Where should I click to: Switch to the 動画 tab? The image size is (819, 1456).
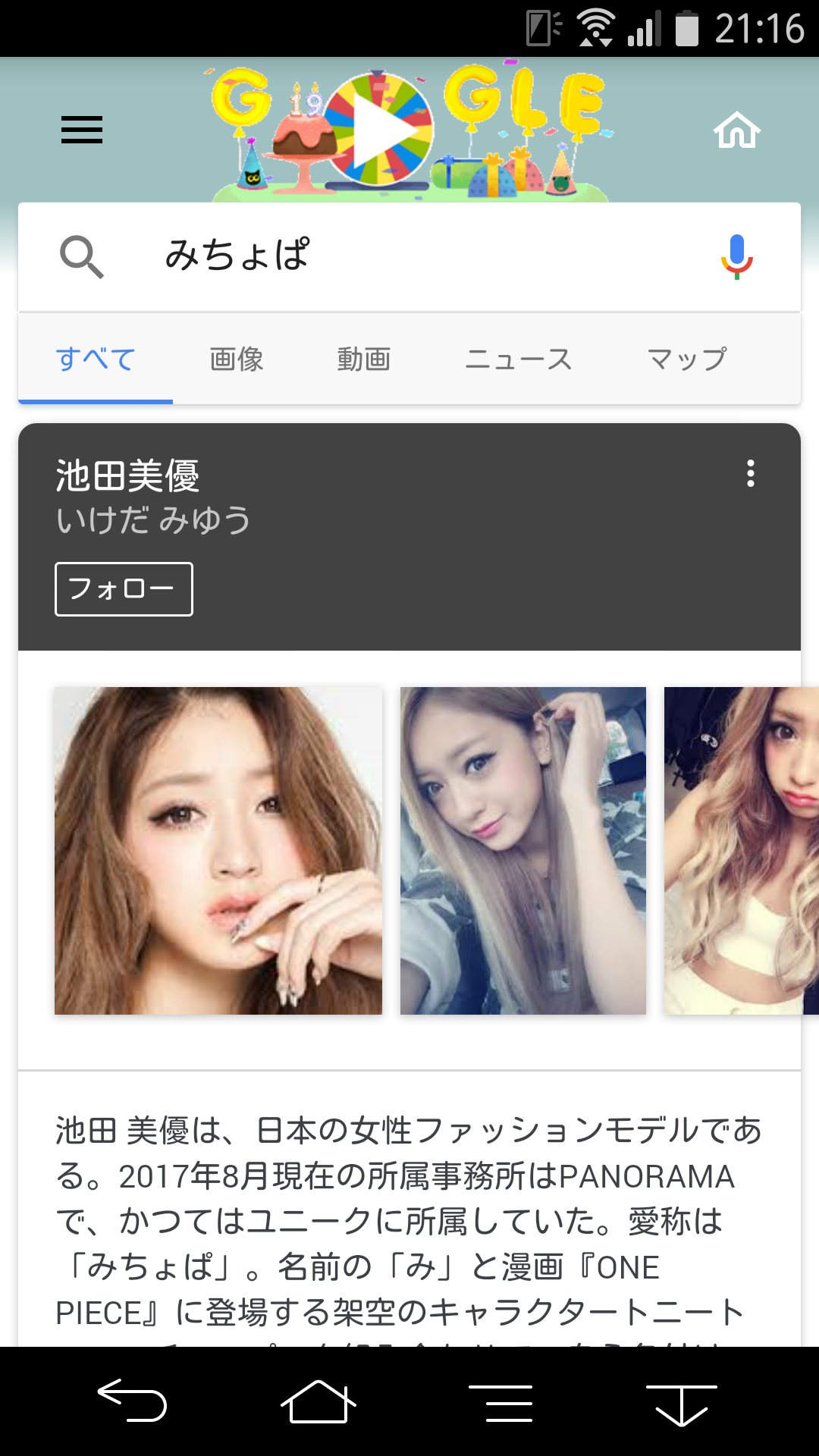[x=364, y=359]
